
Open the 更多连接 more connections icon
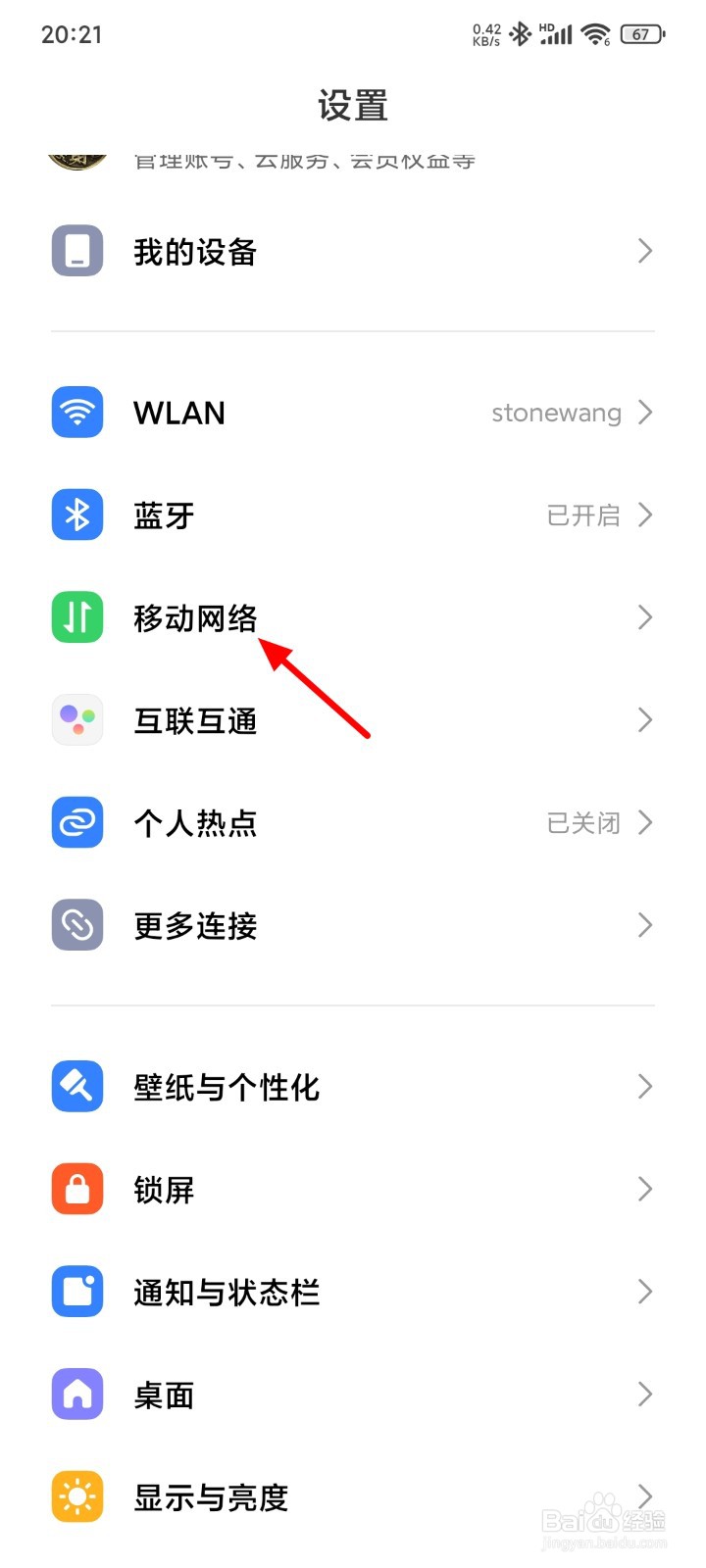click(76, 925)
